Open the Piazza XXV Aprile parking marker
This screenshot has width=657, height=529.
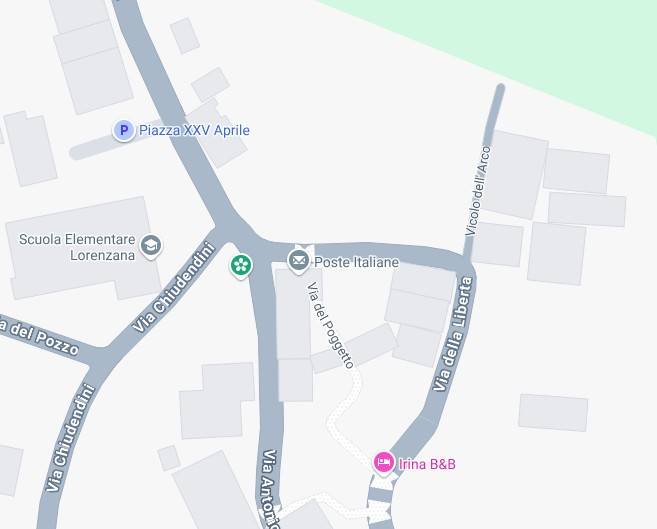click(x=123, y=130)
